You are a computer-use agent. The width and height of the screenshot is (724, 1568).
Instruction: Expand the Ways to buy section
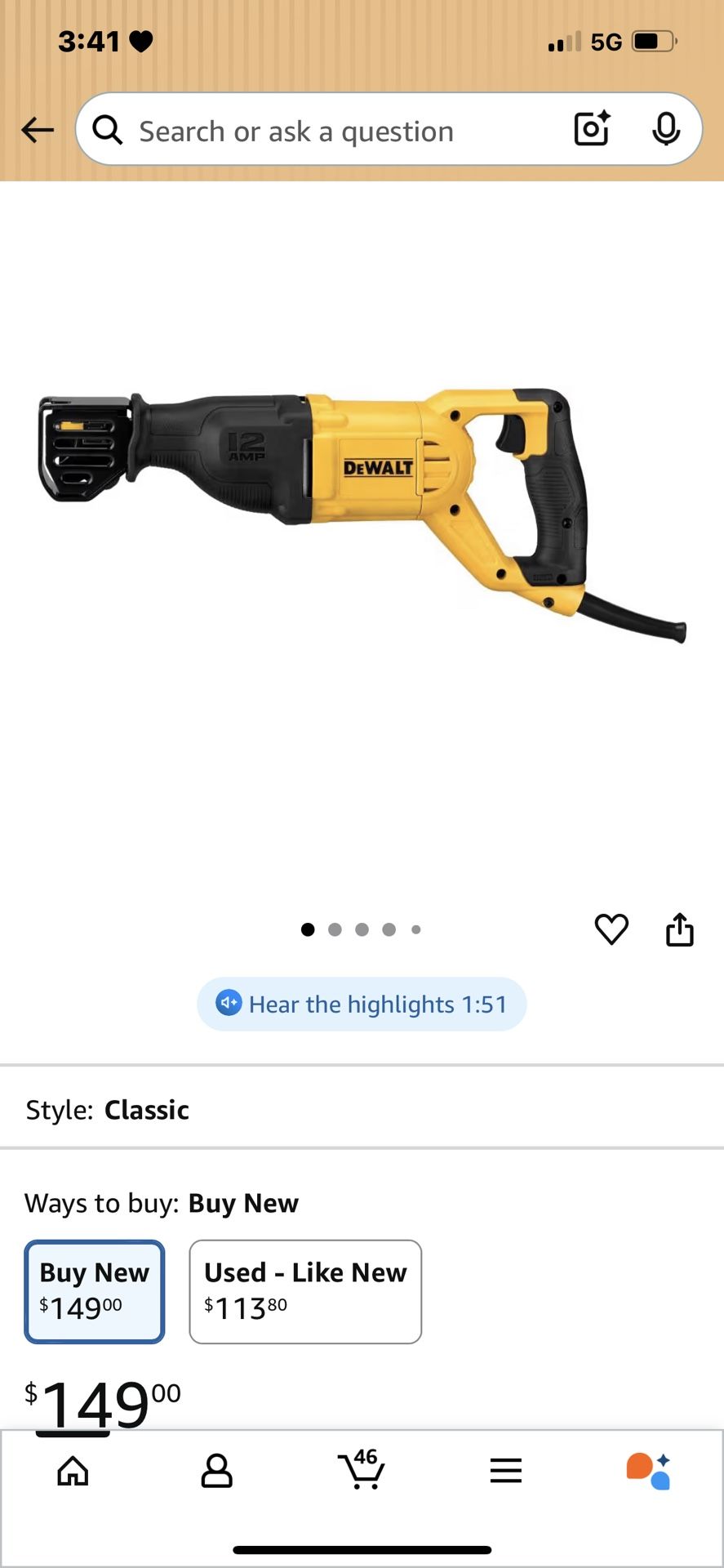(362, 1202)
